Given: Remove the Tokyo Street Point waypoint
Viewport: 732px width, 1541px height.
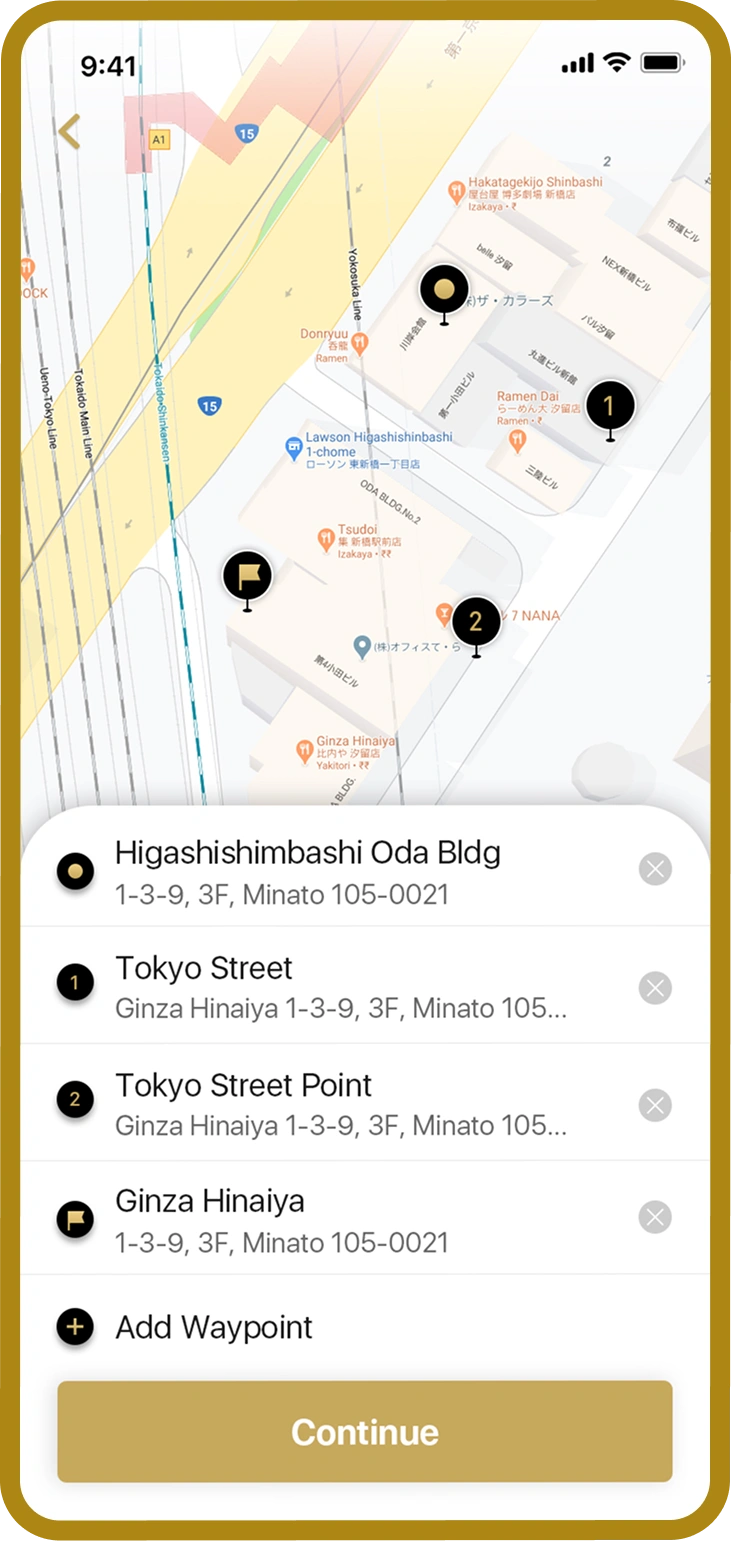Looking at the screenshot, I should tap(655, 1105).
